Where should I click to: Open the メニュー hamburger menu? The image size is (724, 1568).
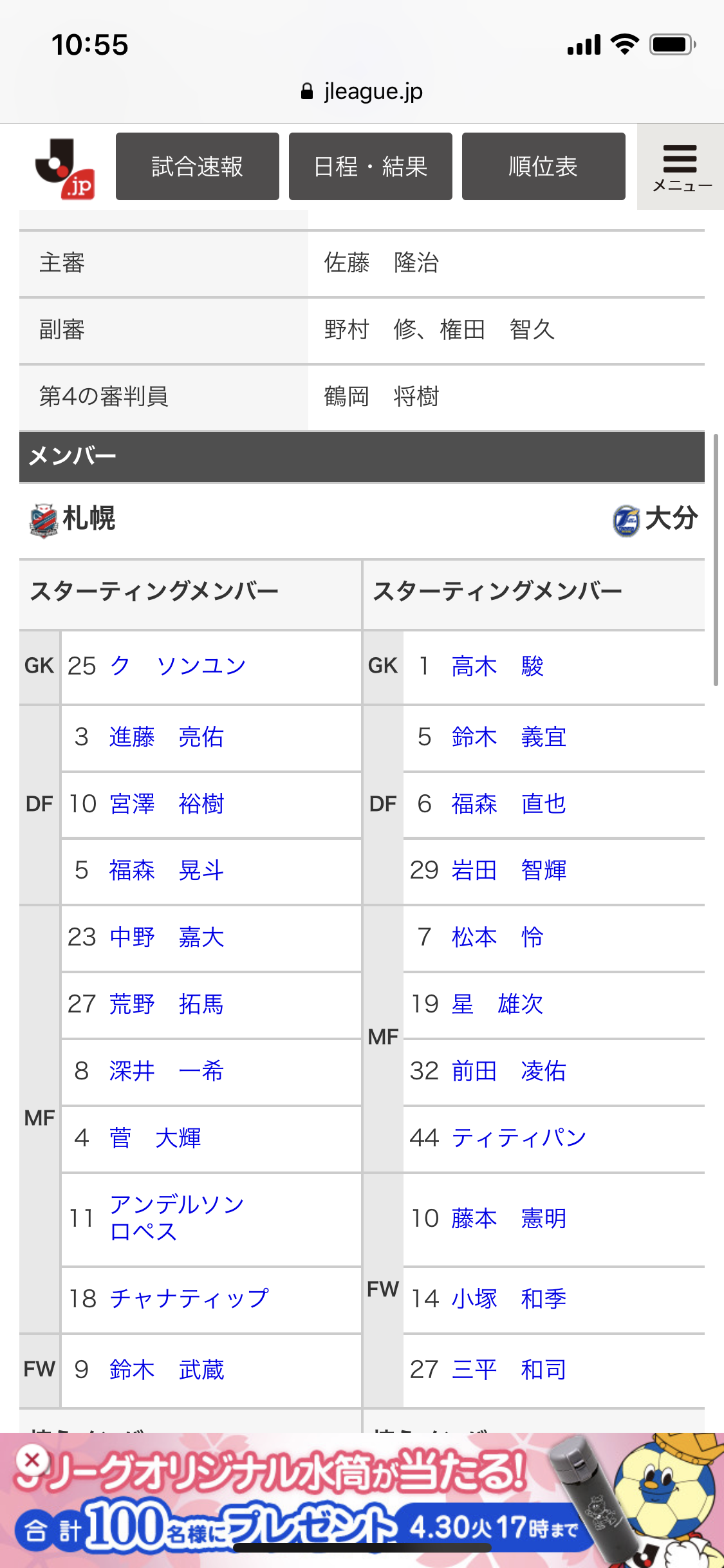[x=681, y=167]
